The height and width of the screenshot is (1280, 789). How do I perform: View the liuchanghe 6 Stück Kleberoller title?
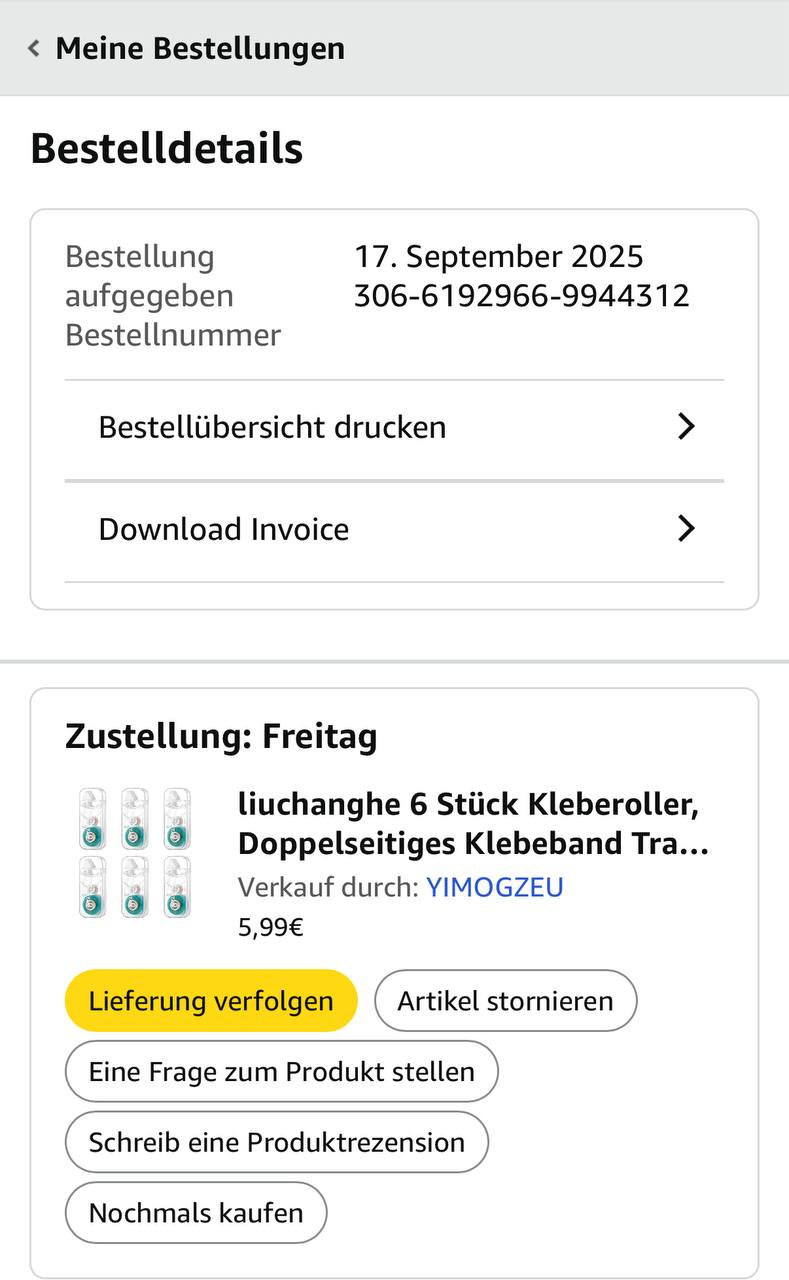(x=473, y=824)
